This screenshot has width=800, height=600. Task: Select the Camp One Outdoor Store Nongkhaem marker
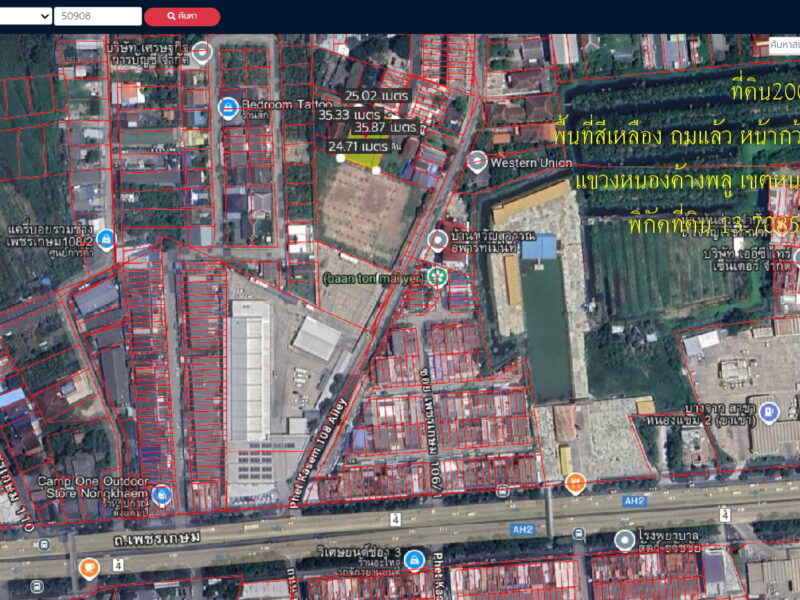[x=162, y=494]
